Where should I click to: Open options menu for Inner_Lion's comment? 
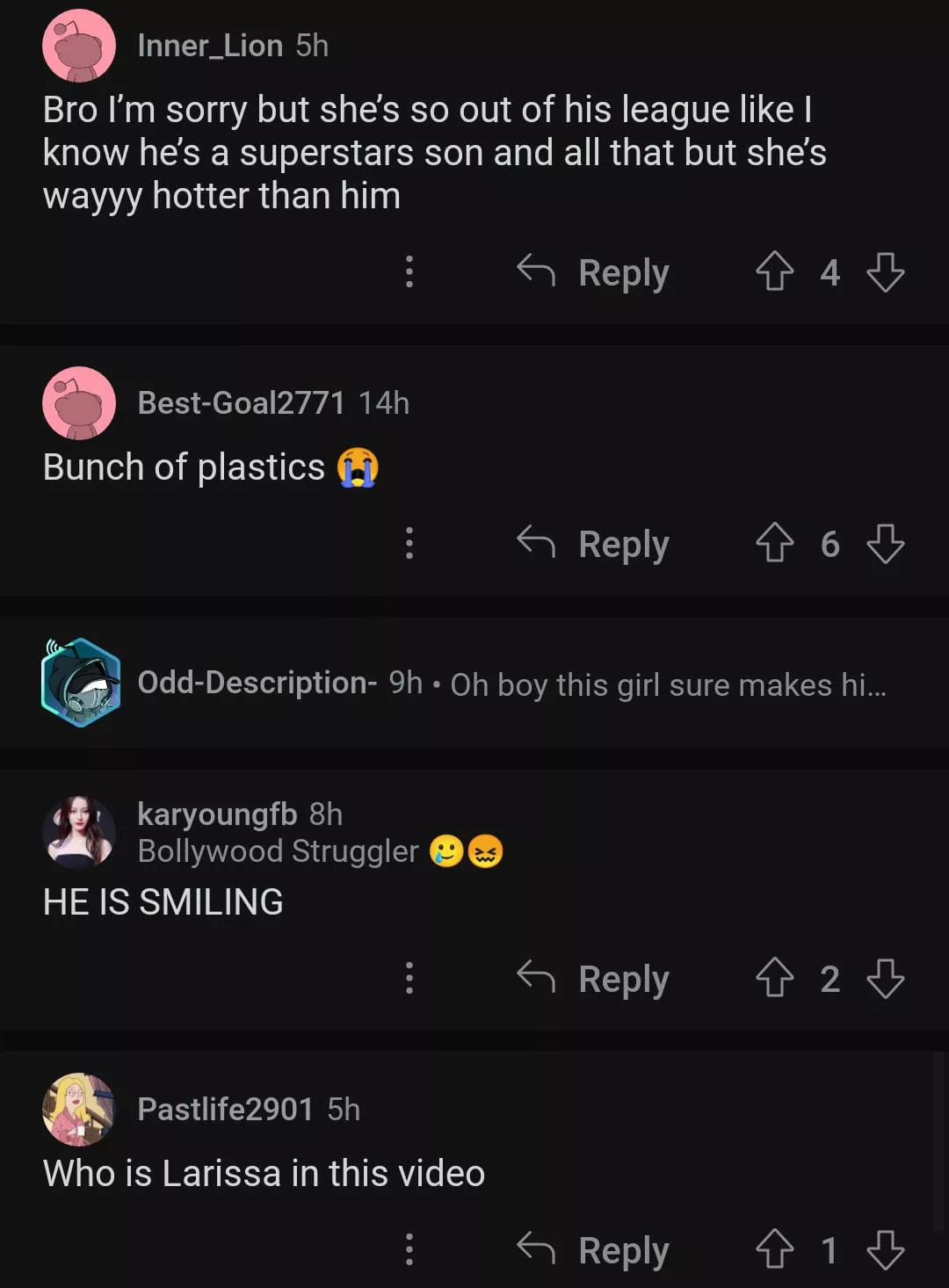[x=409, y=272]
